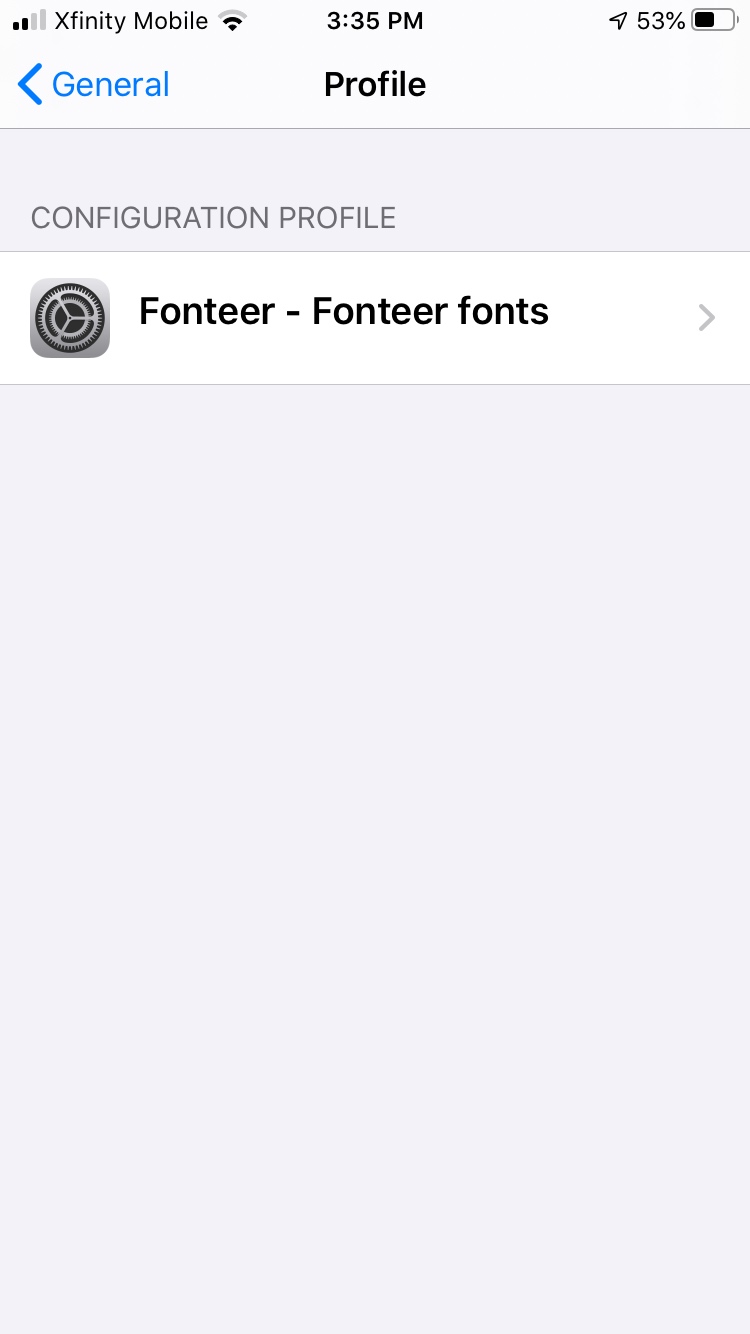Go back to General settings

[x=94, y=85]
